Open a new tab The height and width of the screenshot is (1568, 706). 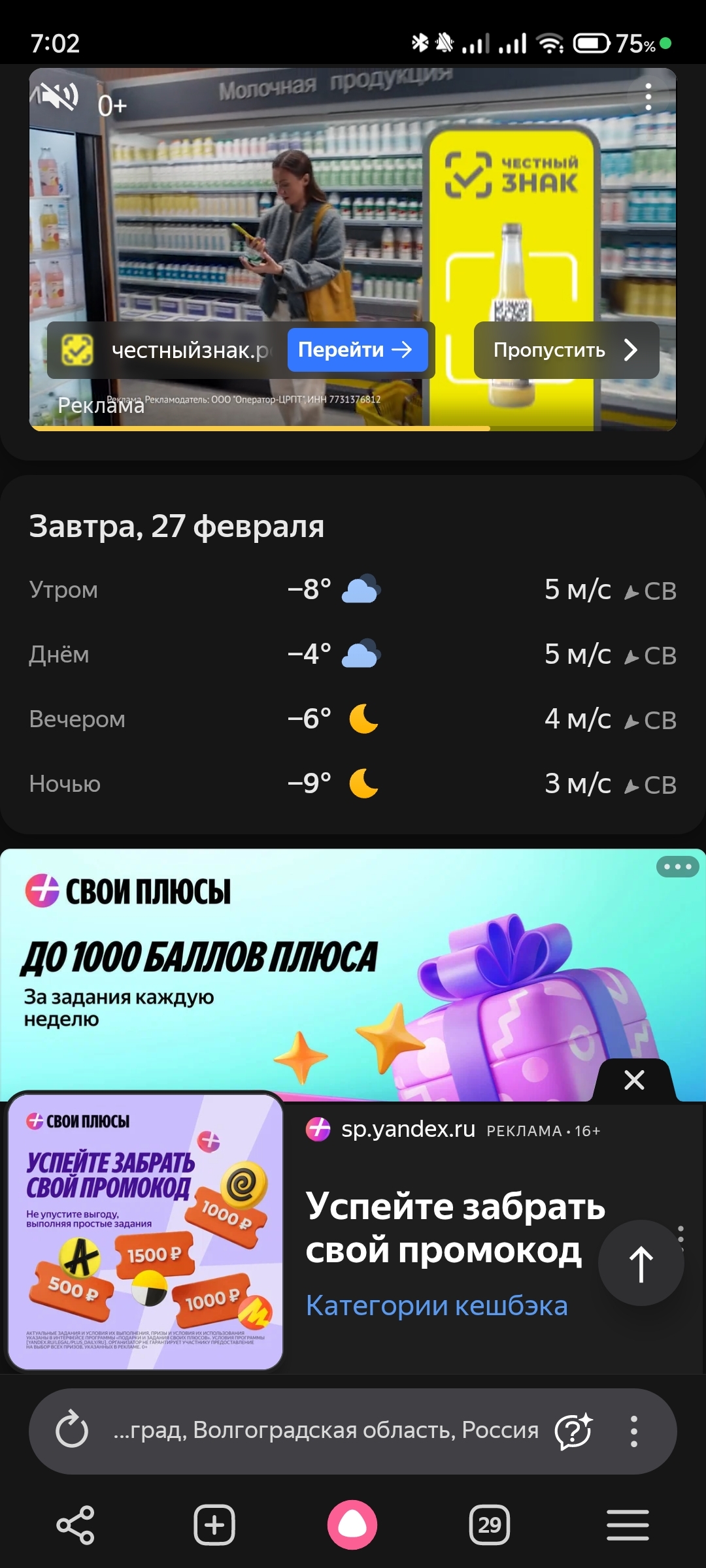pos(214,1525)
